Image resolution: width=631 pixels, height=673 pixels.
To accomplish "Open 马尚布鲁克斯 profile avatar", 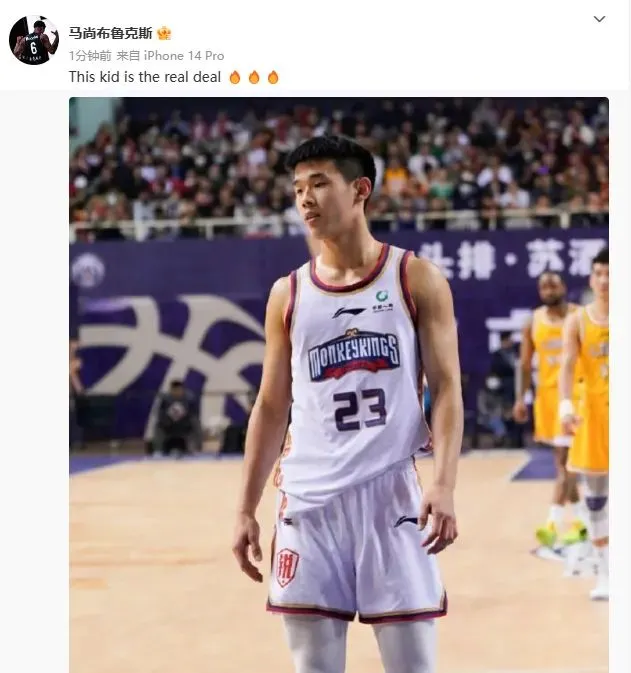I will (x=33, y=41).
